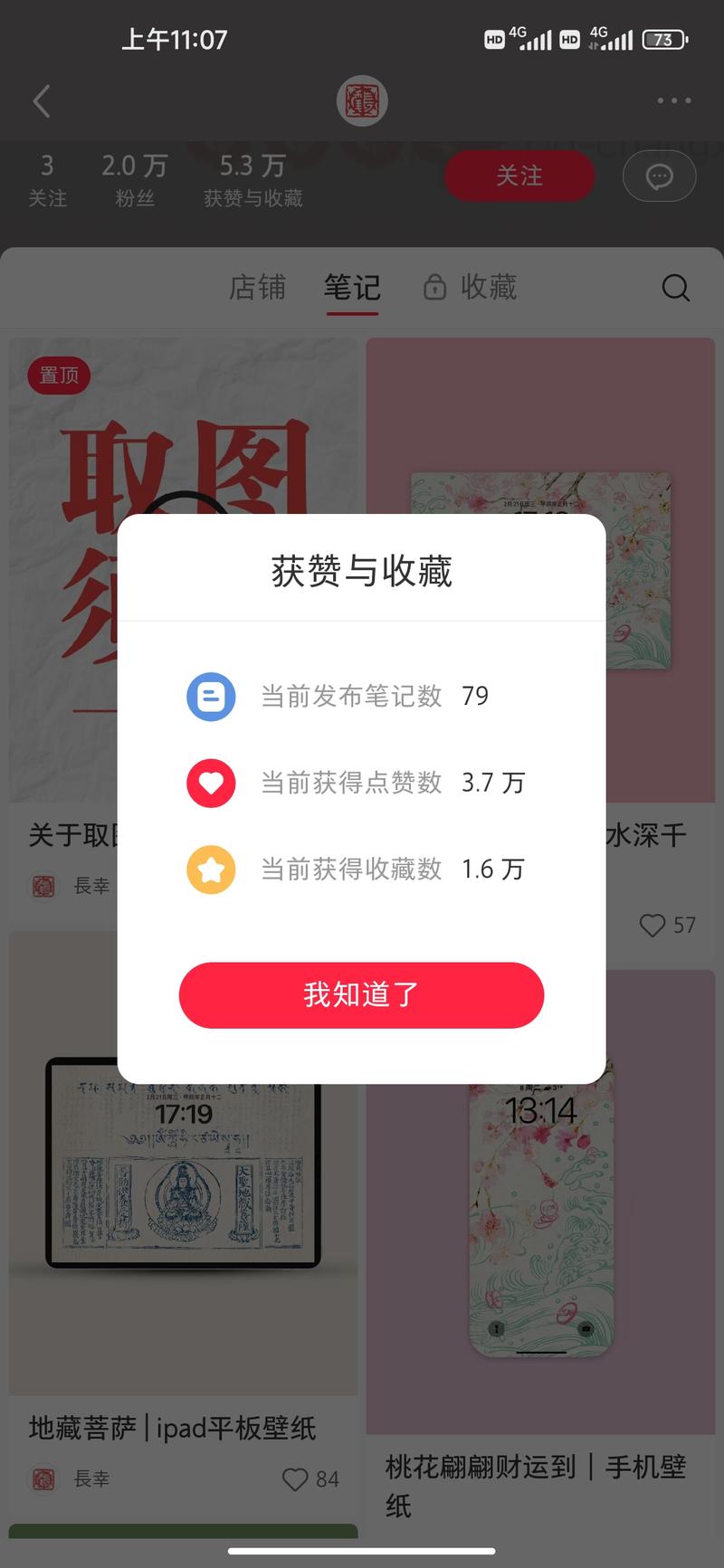Tap the blue note icon beside 当前发布笔记数
724x1568 pixels.
pos(211,696)
